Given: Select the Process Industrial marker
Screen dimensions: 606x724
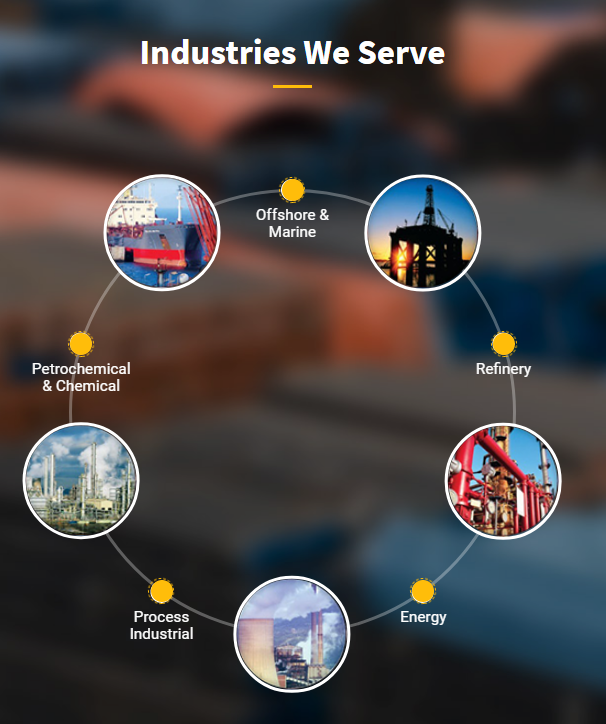Looking at the screenshot, I should click(161, 591).
